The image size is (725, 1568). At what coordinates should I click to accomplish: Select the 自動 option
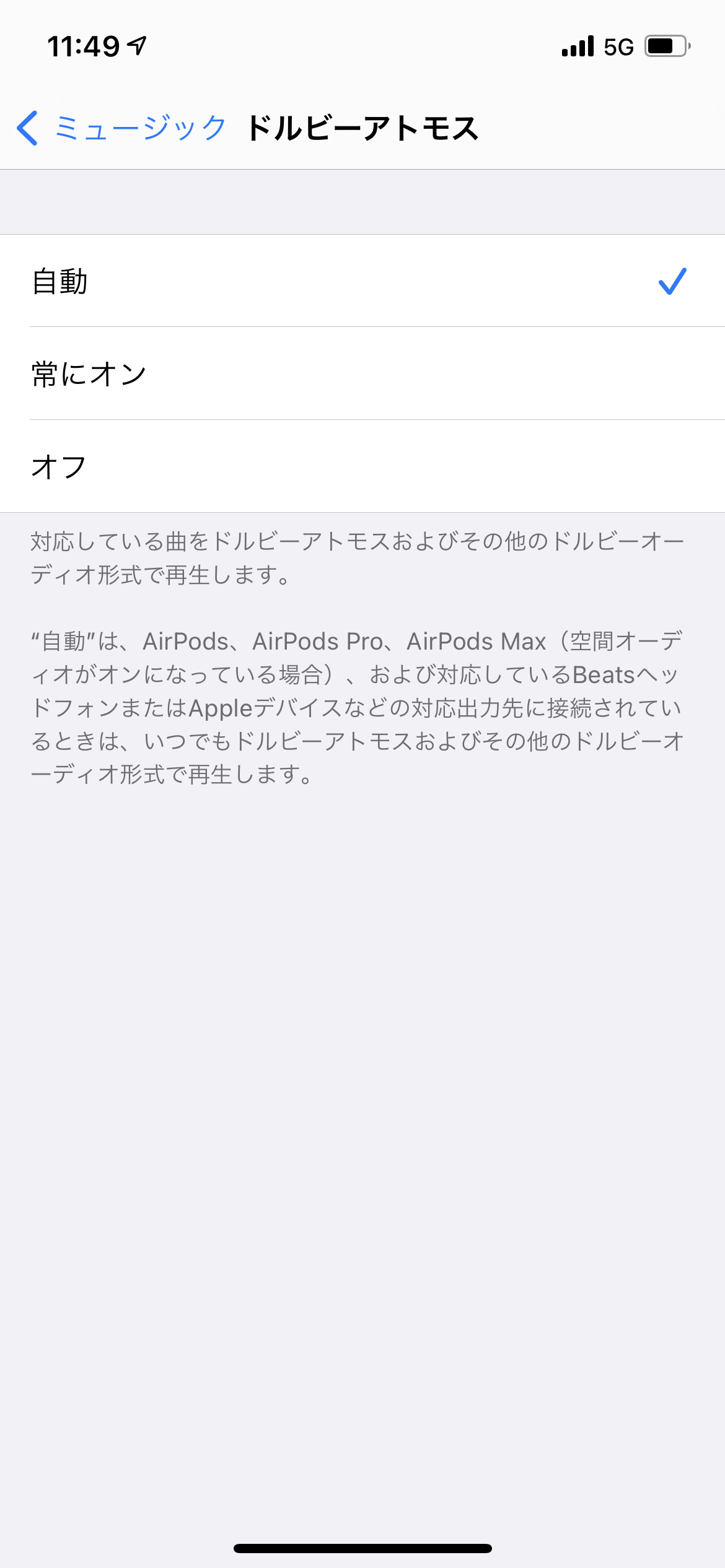click(362, 281)
